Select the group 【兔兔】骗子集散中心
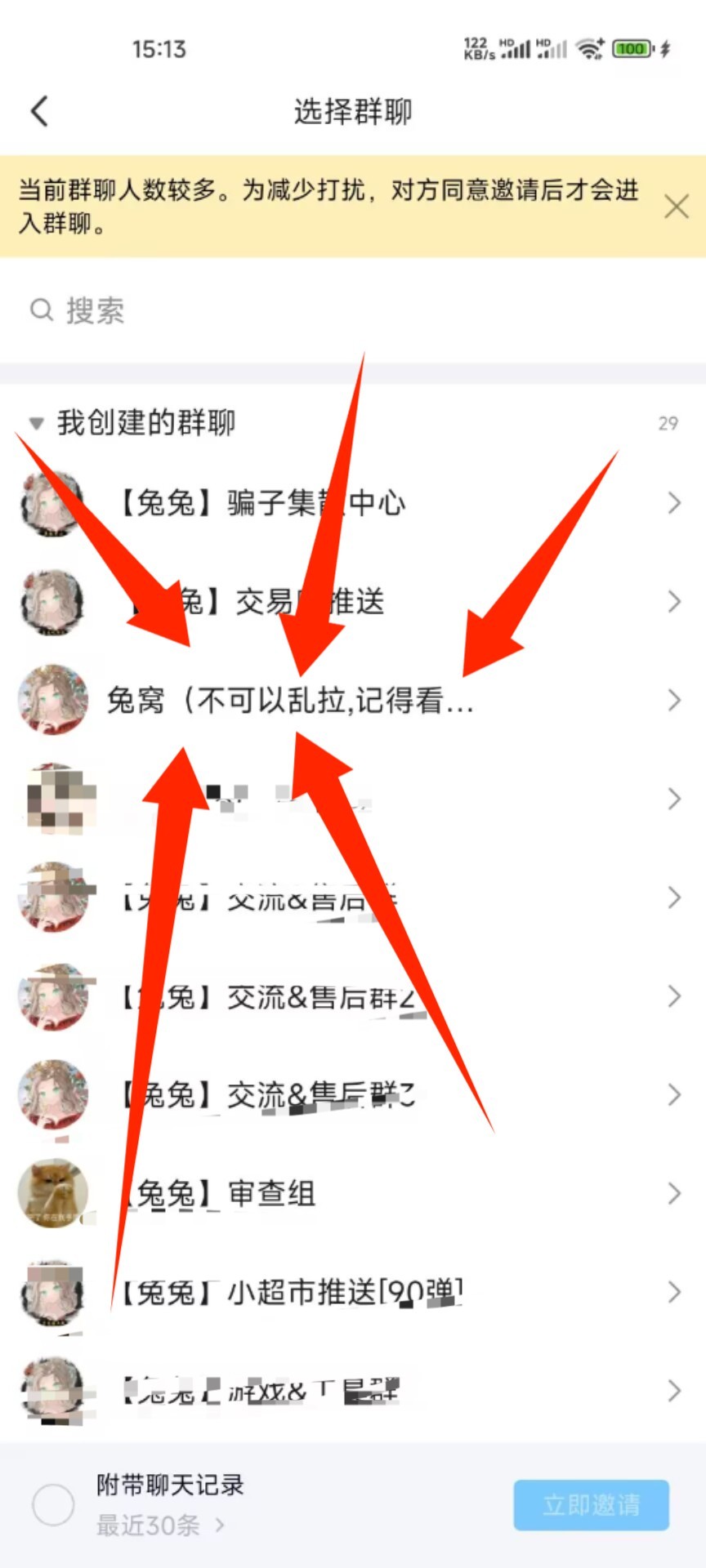 (353, 503)
